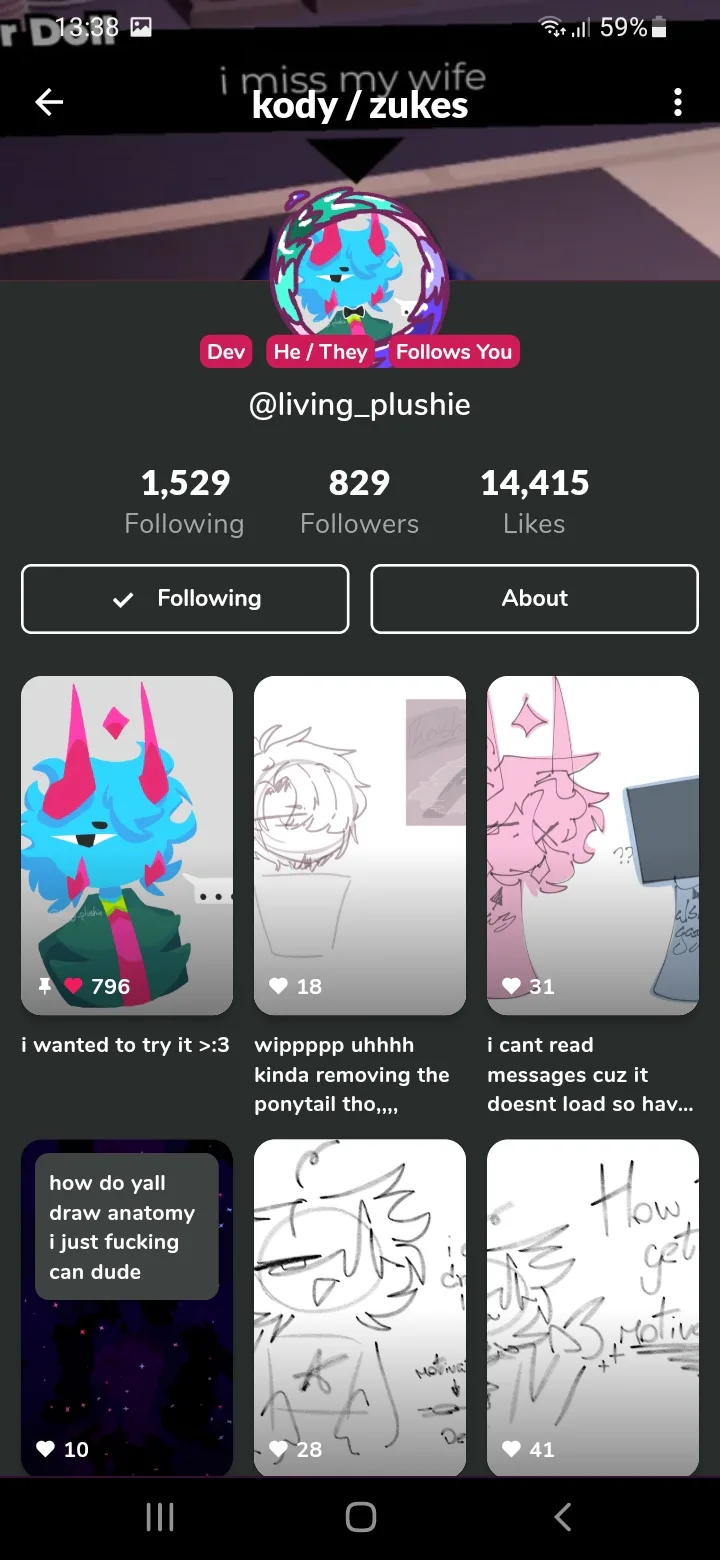
Task: Open recent apps from the navigation bar
Action: 159,1517
